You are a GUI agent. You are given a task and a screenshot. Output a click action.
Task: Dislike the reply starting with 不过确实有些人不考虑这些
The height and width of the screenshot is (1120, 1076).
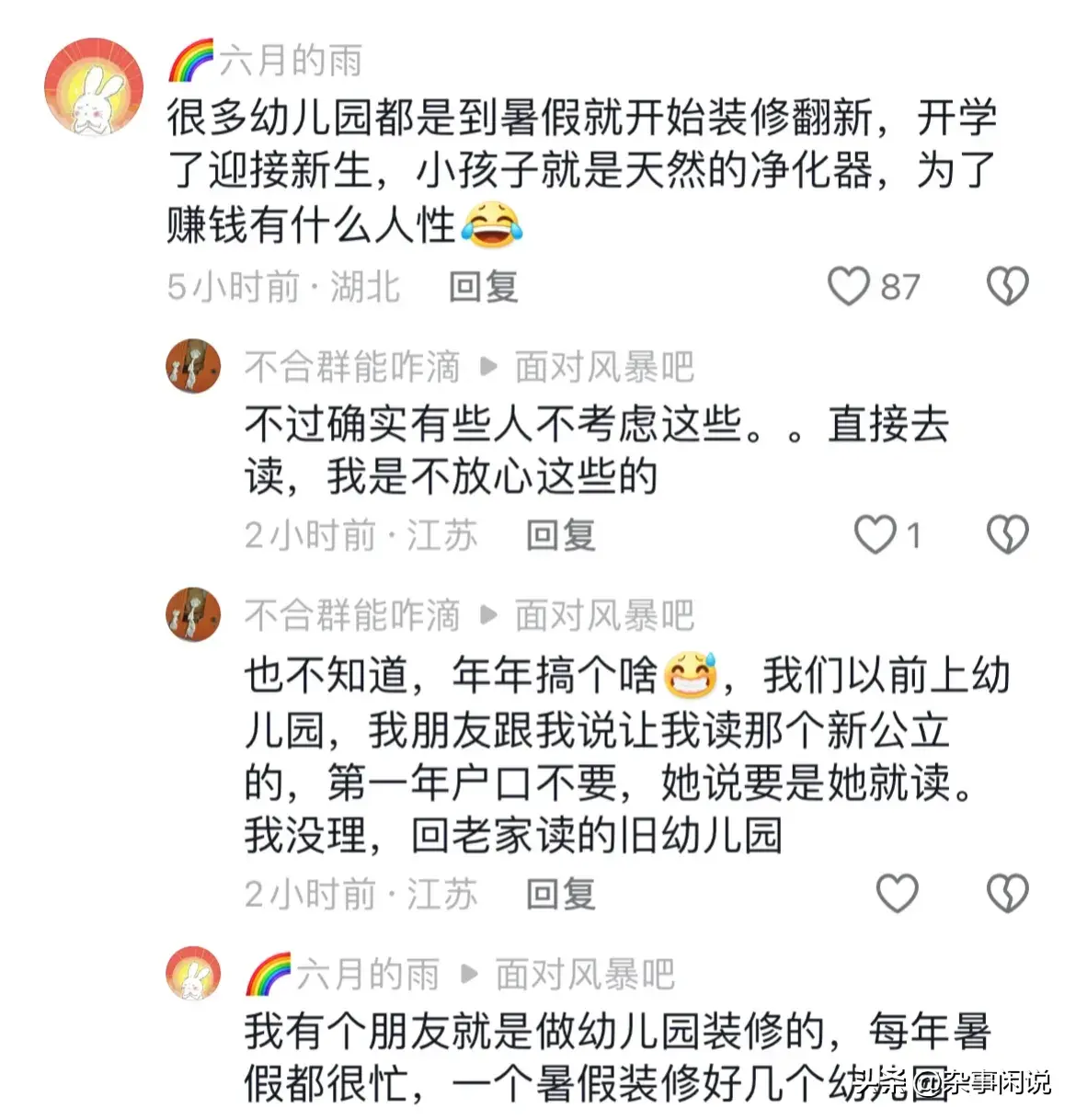pos(1007,534)
